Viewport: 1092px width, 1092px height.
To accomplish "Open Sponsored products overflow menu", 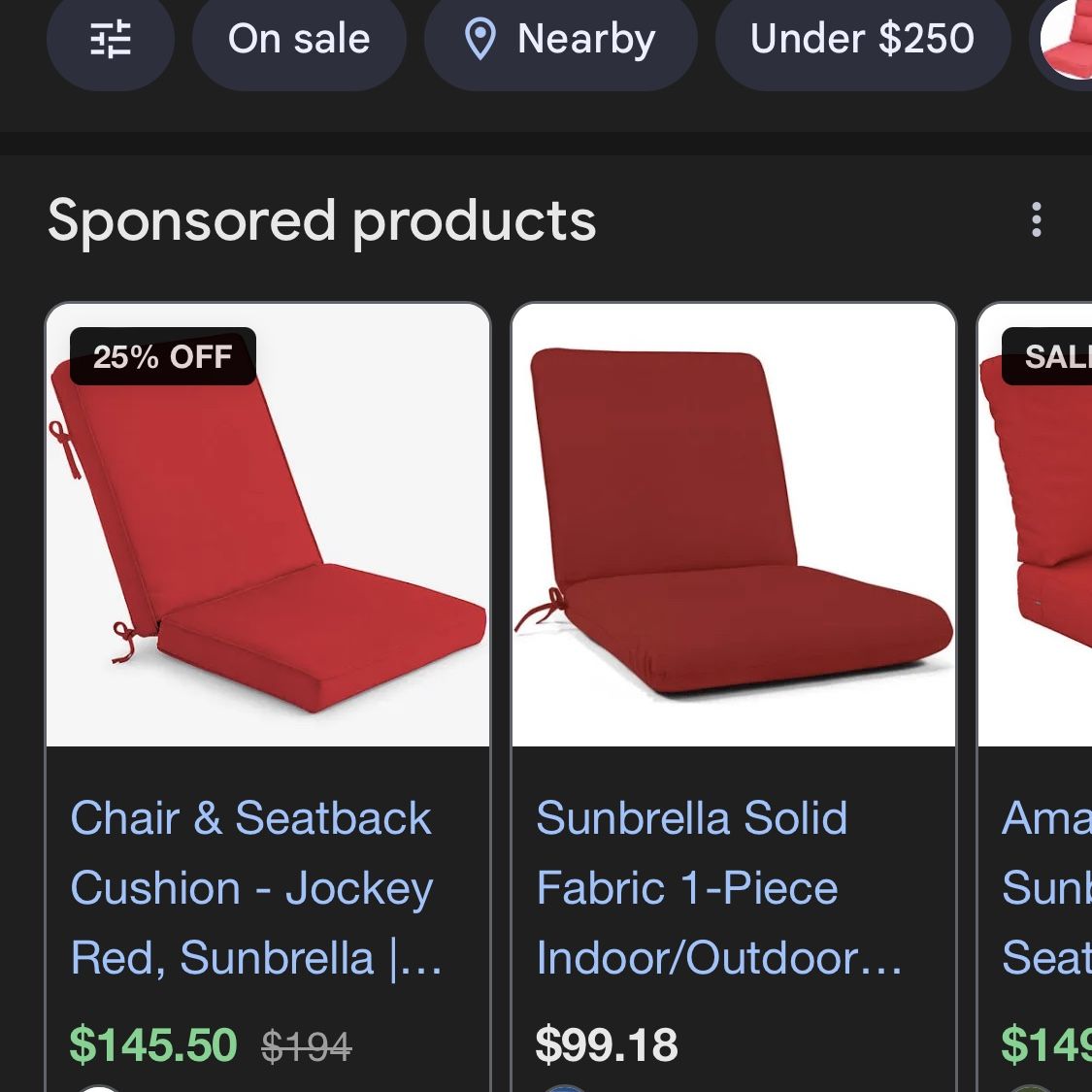I will point(1037,220).
